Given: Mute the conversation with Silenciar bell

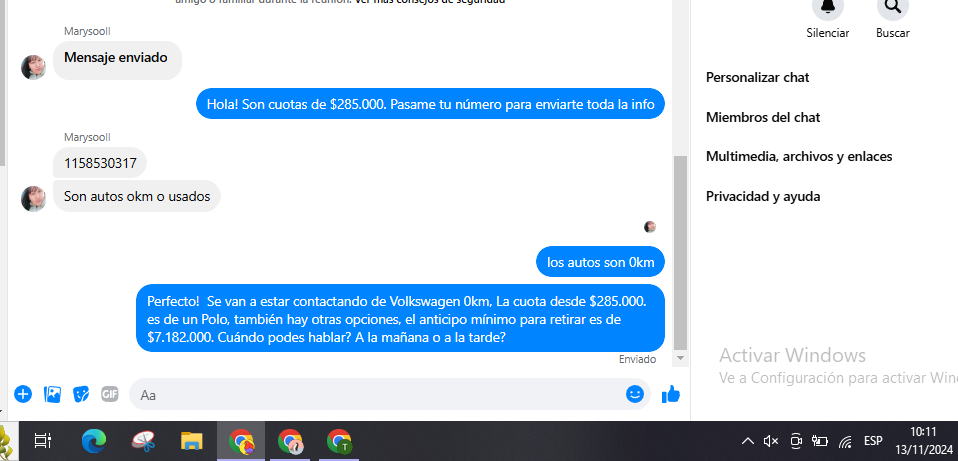Looking at the screenshot, I should (x=827, y=9).
